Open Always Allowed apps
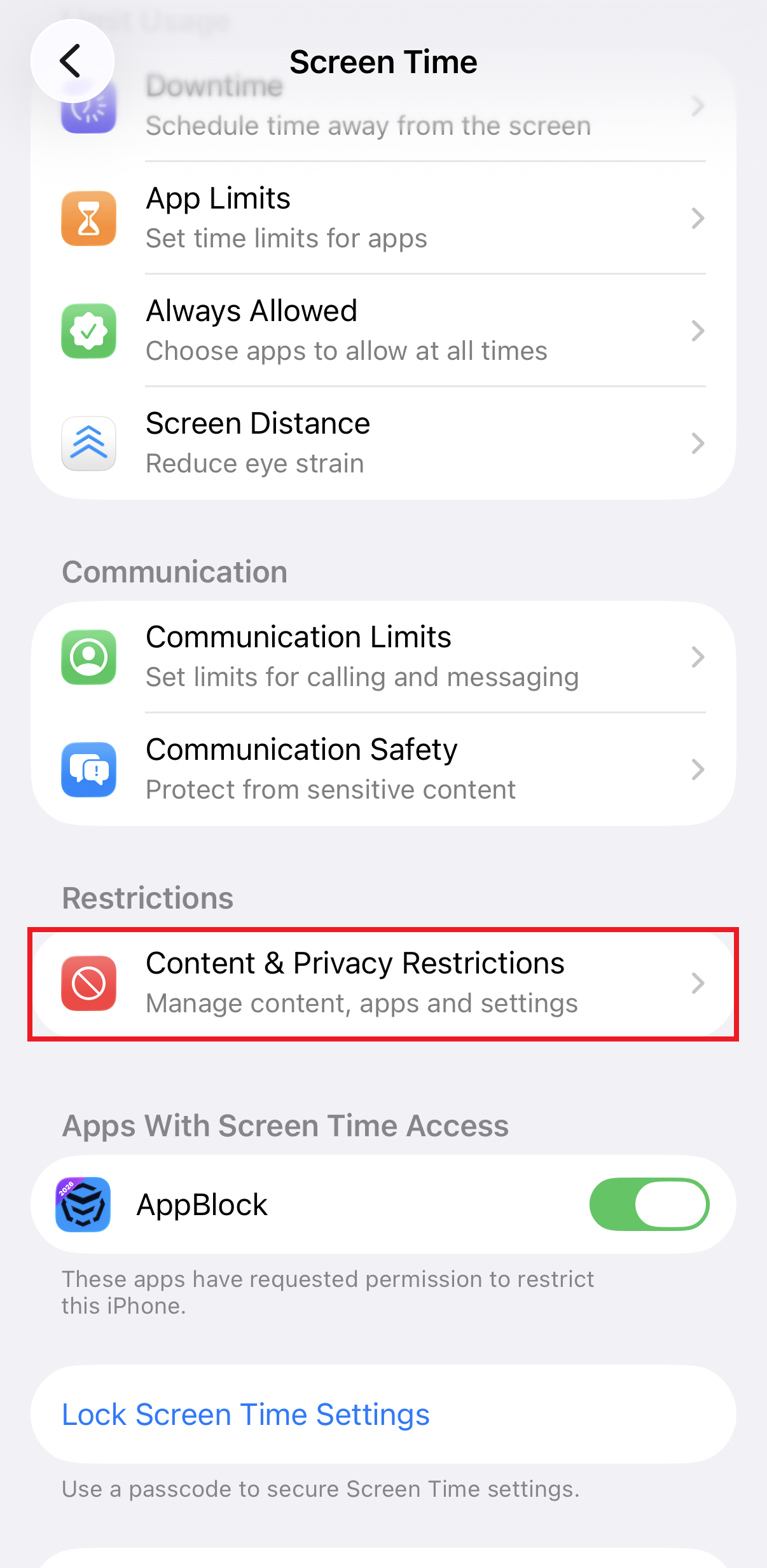767x1568 pixels. (x=383, y=331)
